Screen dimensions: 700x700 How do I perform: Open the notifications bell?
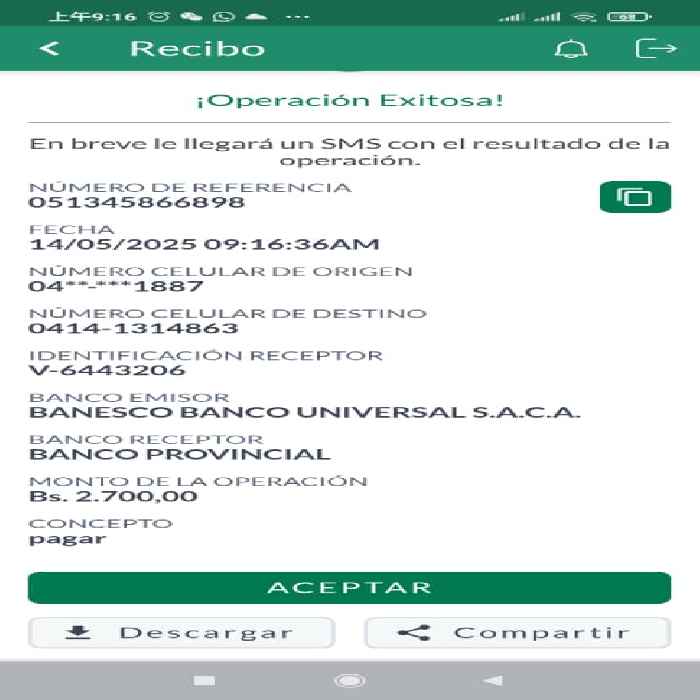click(x=571, y=49)
